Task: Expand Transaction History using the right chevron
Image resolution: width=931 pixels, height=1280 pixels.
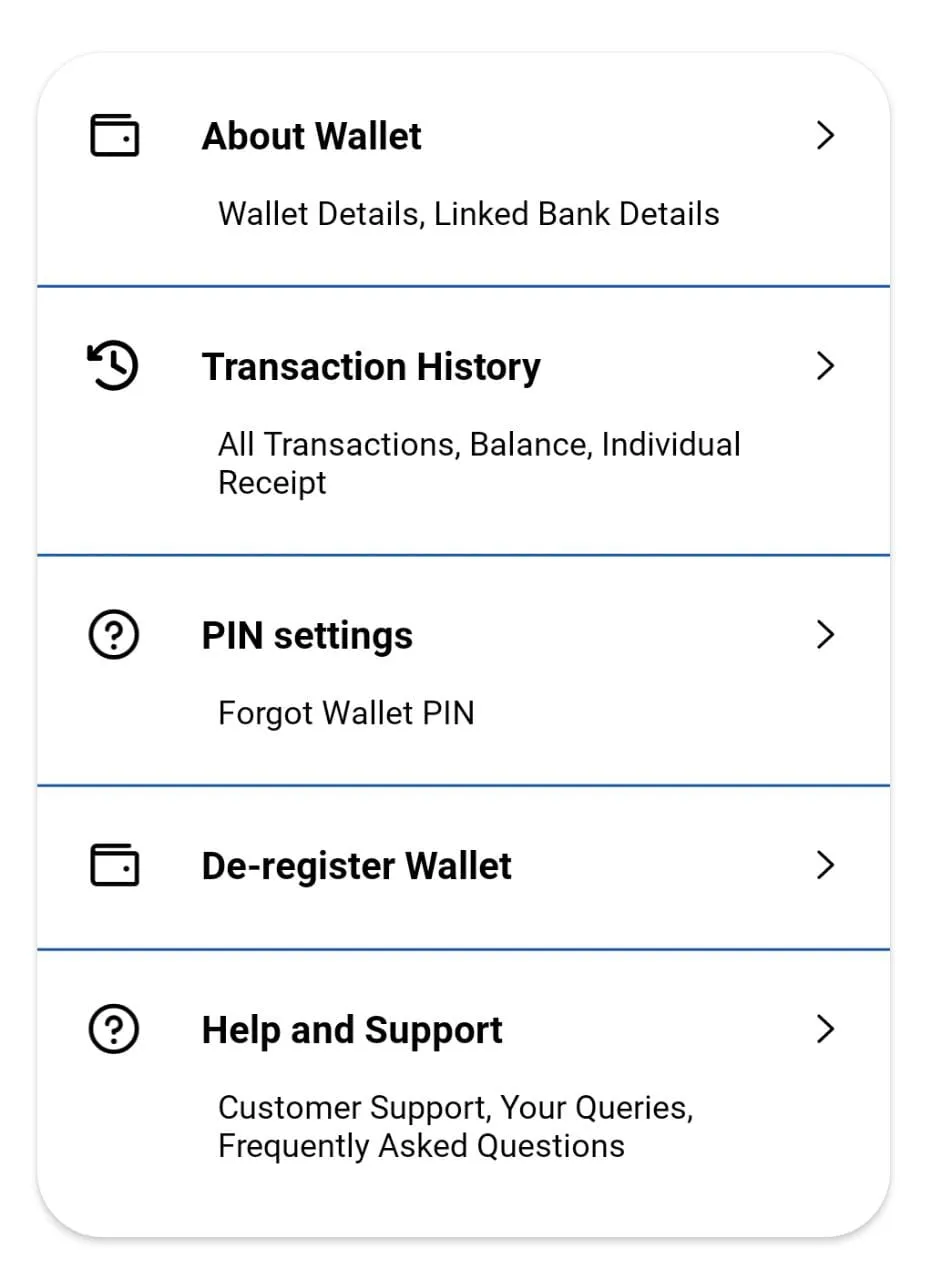Action: (x=825, y=366)
